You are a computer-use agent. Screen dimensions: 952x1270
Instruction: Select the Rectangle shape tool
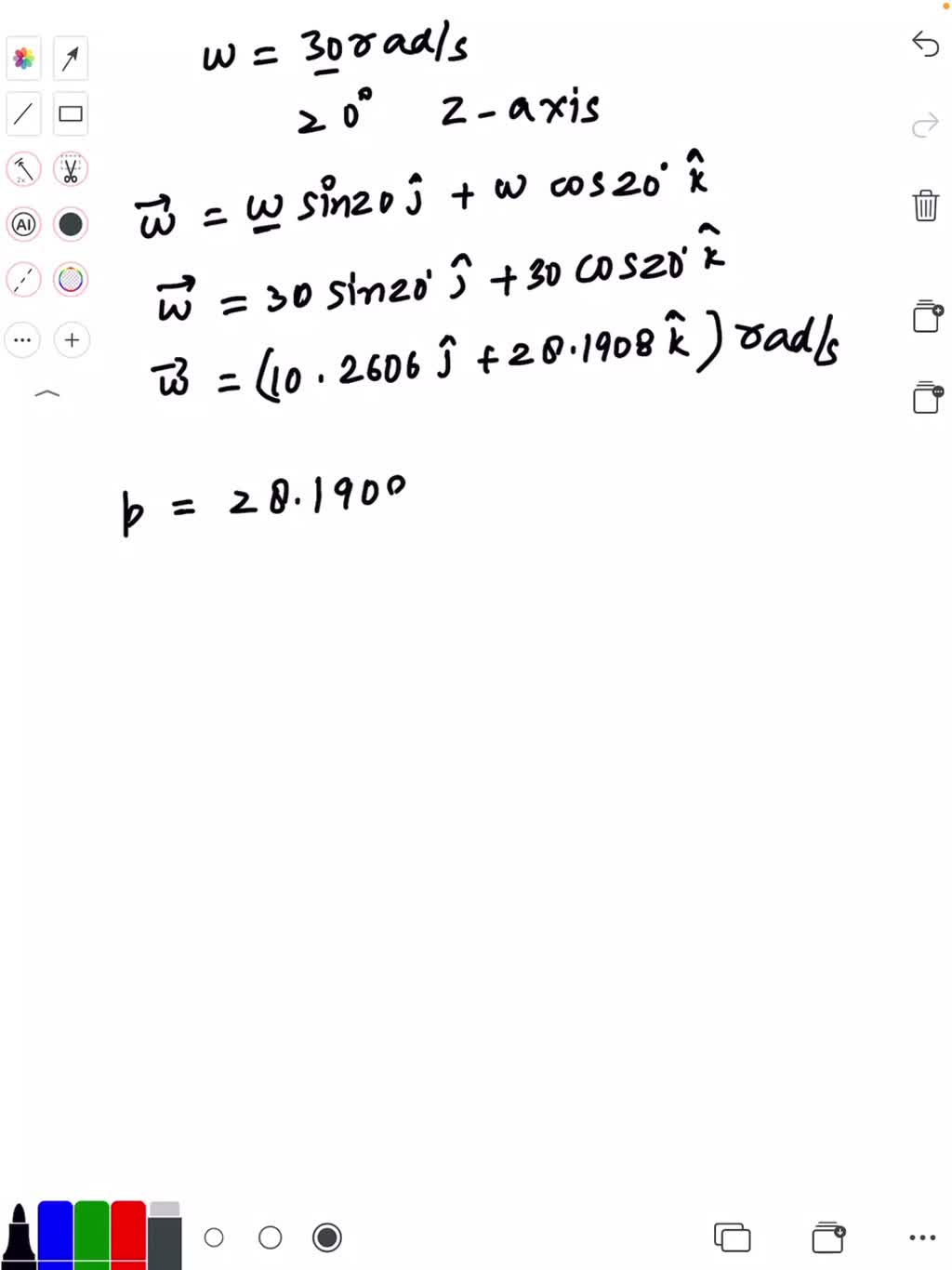tap(71, 113)
